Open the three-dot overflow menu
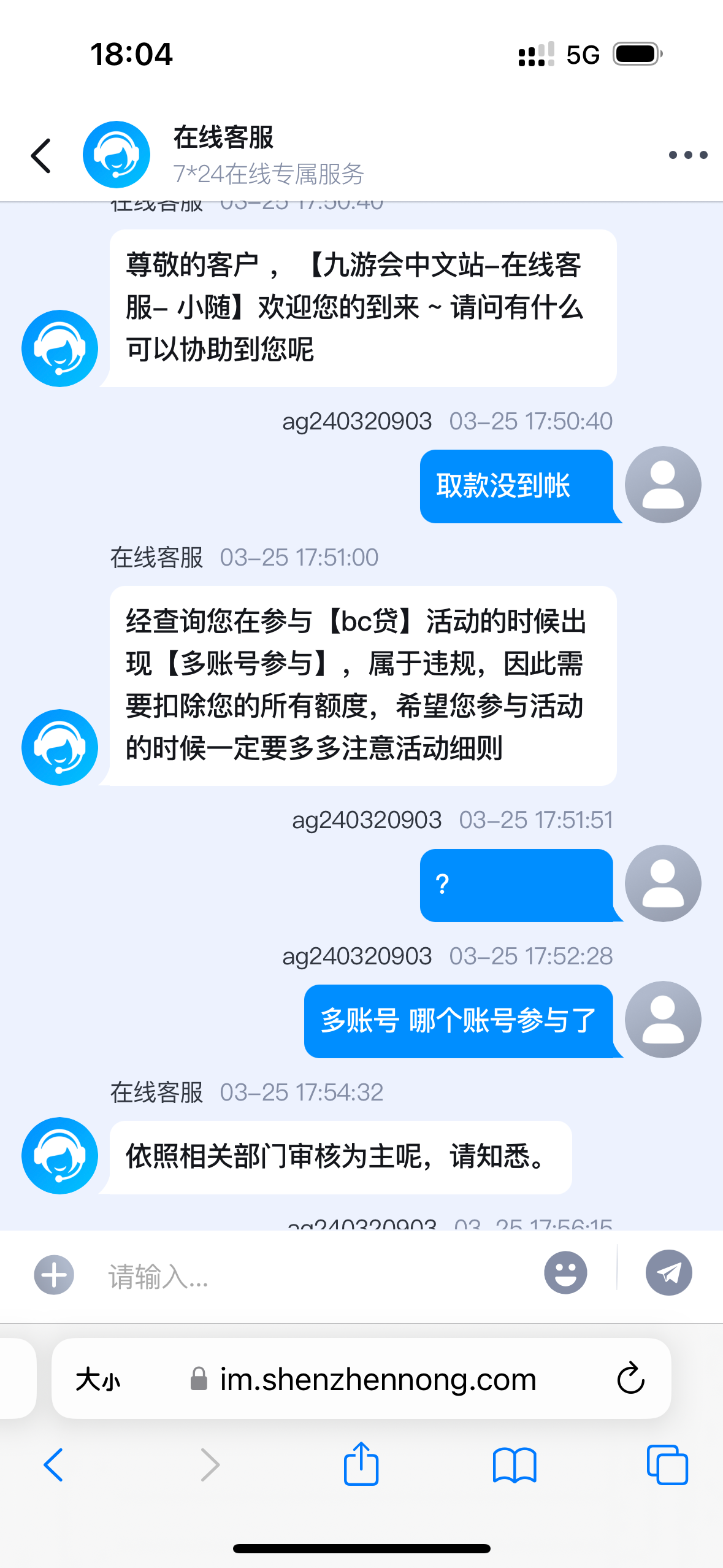The image size is (723, 1568). [x=687, y=155]
